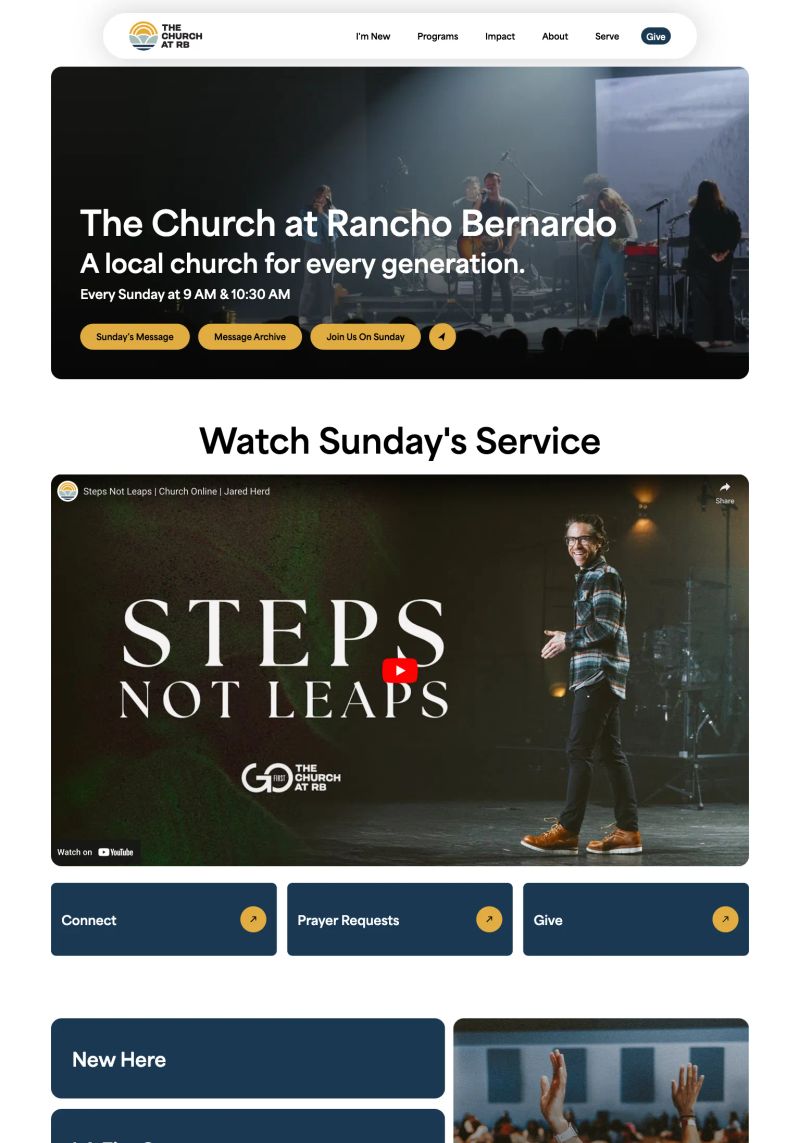Open the Programs menu item

point(437,36)
